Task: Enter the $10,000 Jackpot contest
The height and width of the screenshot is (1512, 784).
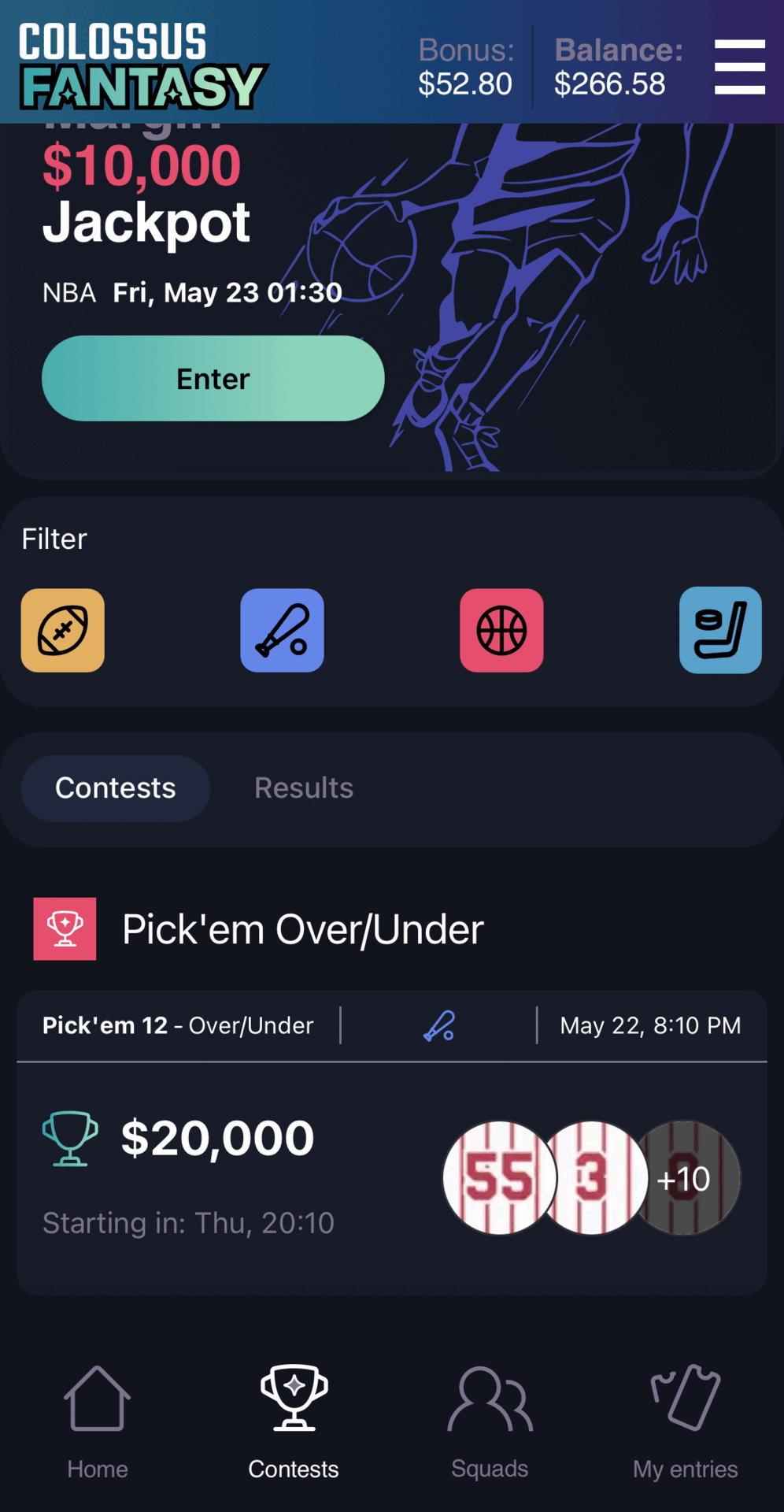Action: [213, 379]
